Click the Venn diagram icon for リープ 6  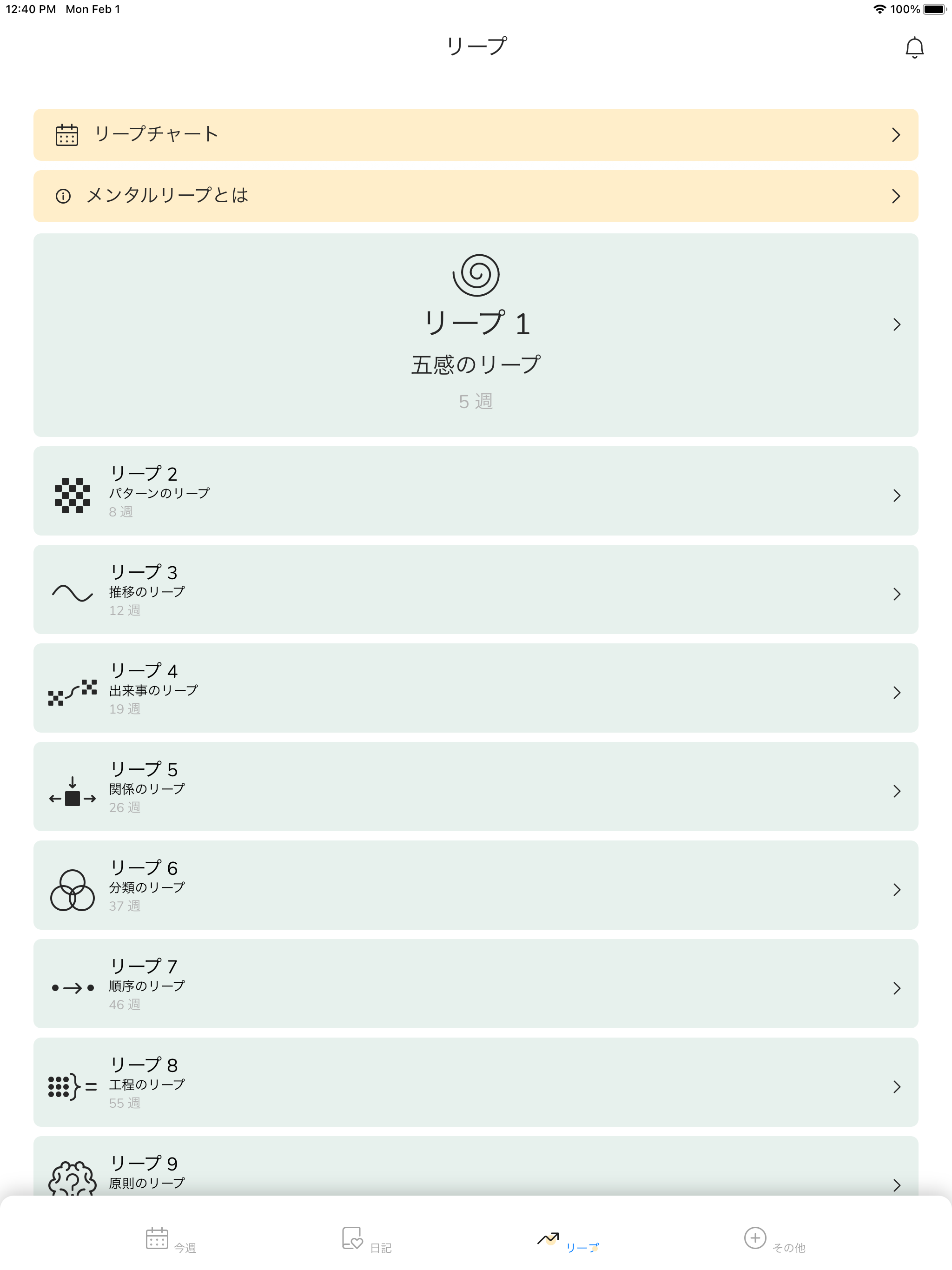coord(73,889)
